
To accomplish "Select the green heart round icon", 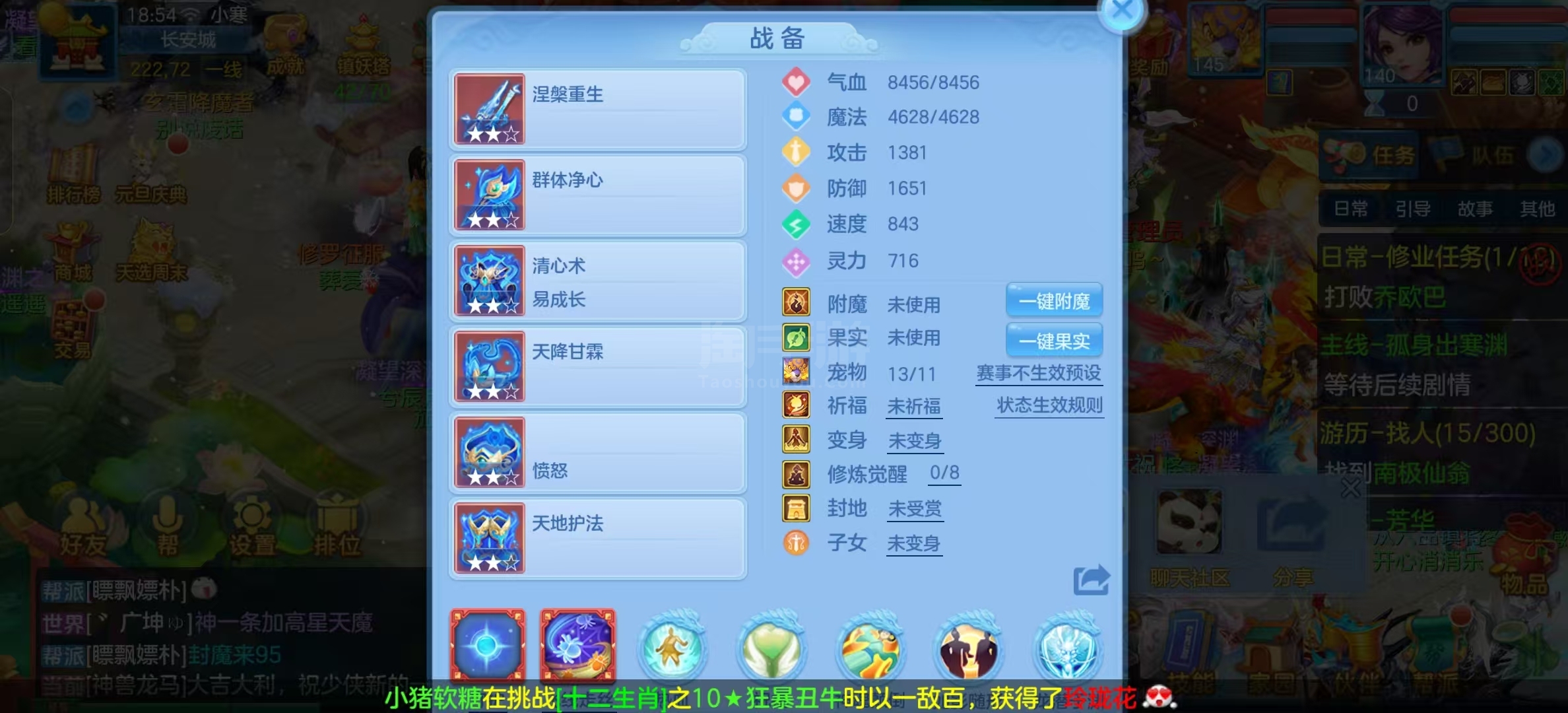I will [771, 647].
